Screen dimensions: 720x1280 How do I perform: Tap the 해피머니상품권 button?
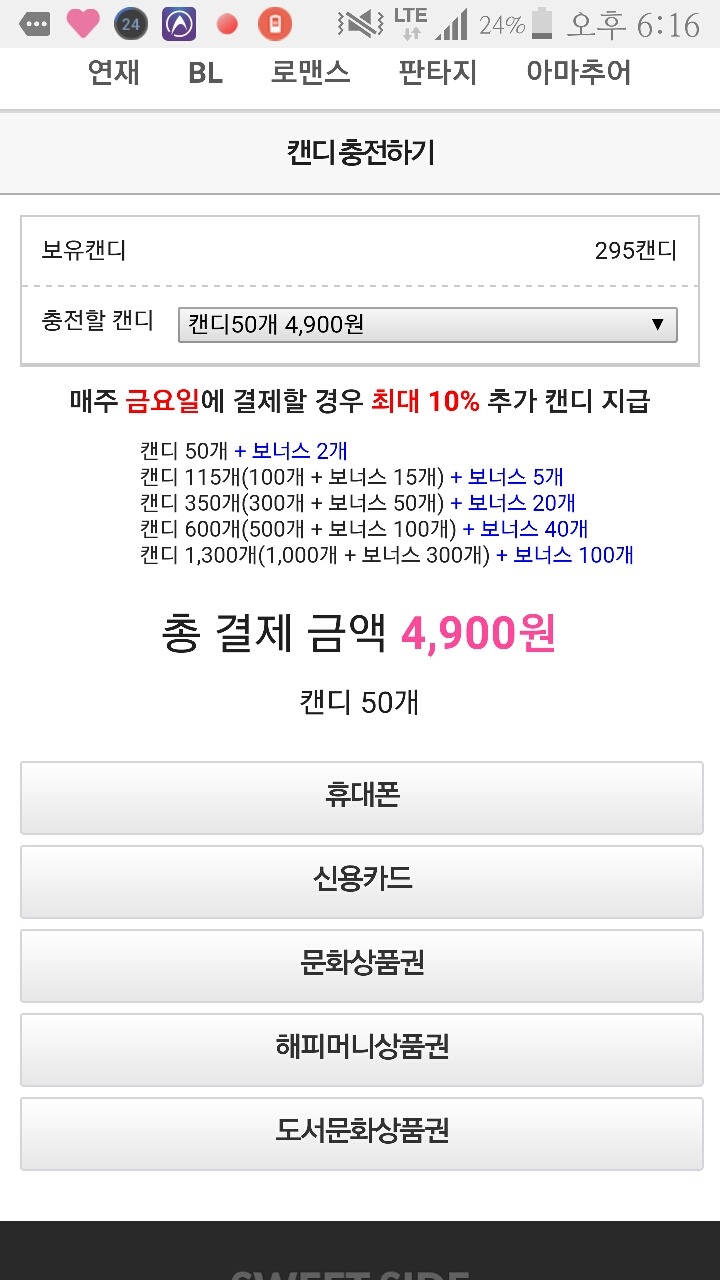(361, 1049)
